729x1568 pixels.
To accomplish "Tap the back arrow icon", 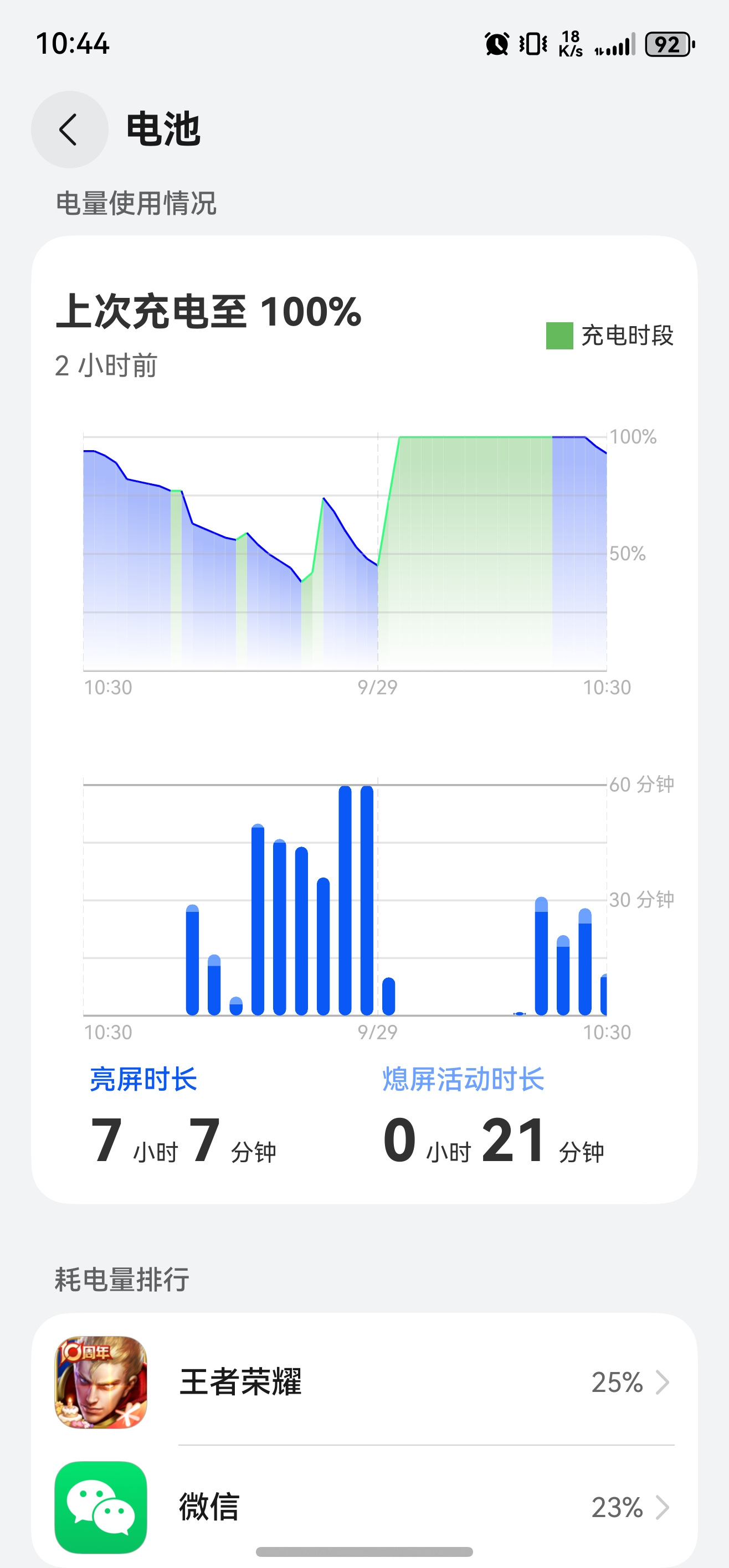I will point(68,129).
